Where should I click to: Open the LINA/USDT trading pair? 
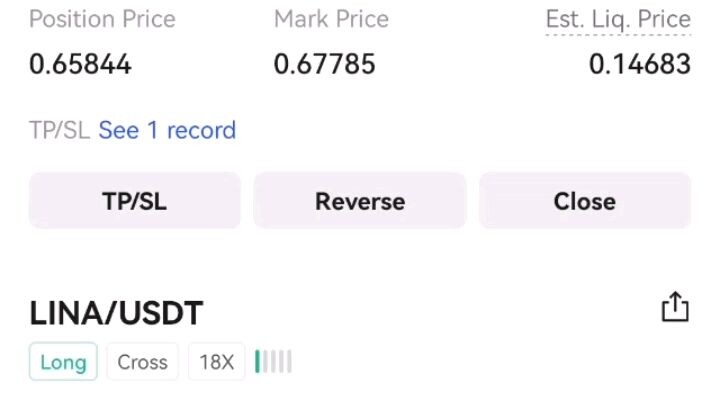pyautogui.click(x=116, y=314)
